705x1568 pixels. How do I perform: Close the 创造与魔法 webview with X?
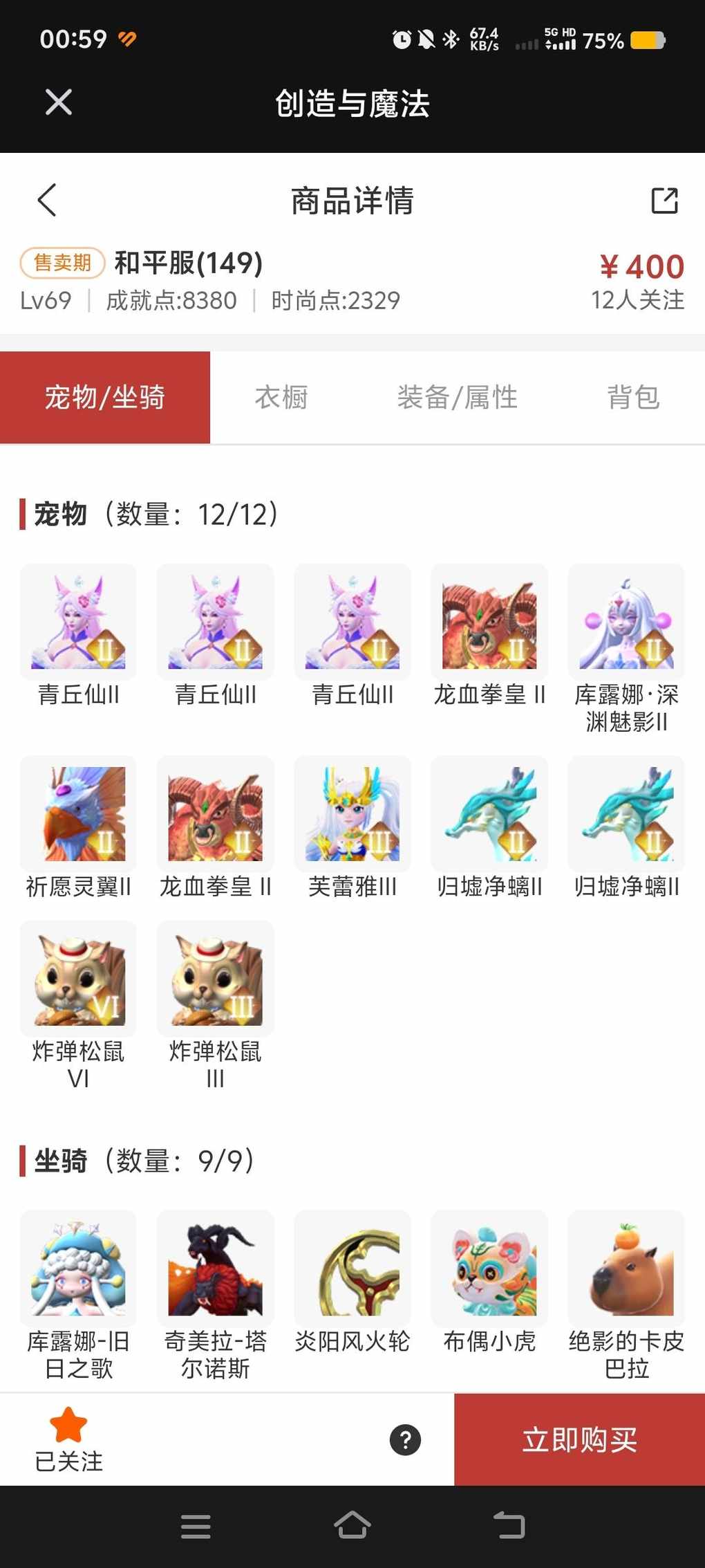tap(58, 102)
